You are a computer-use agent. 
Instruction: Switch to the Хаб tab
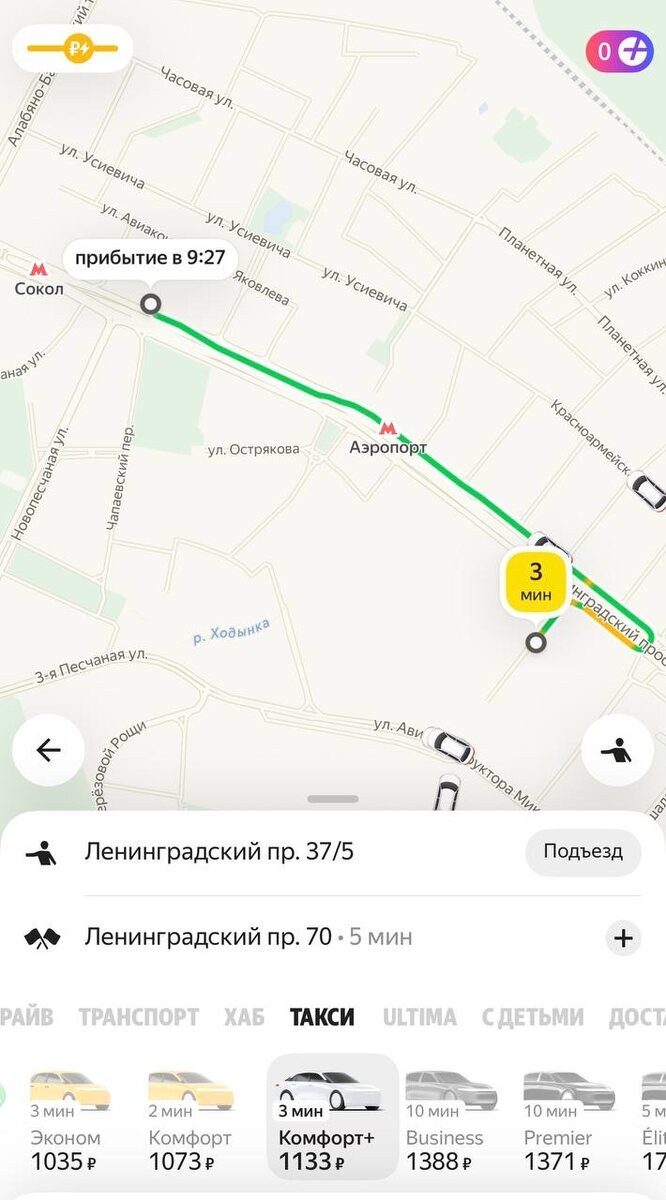(x=244, y=1017)
